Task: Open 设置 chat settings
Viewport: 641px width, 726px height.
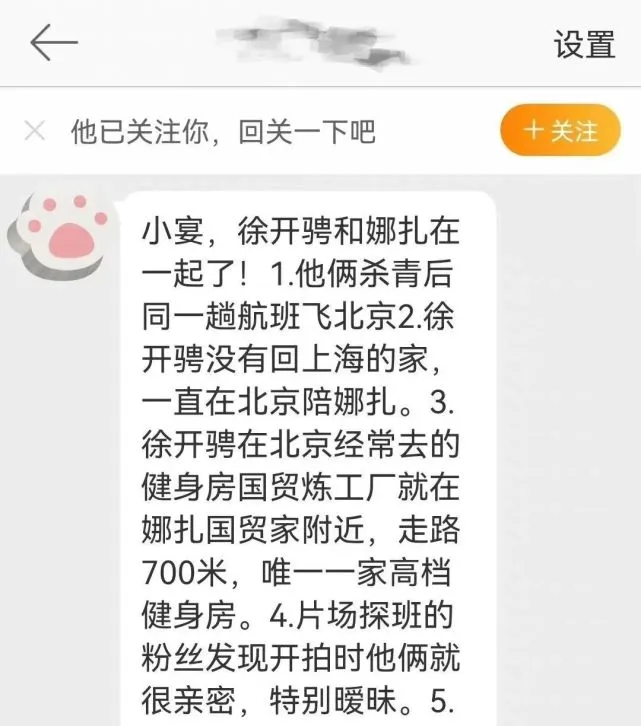Action: point(585,44)
